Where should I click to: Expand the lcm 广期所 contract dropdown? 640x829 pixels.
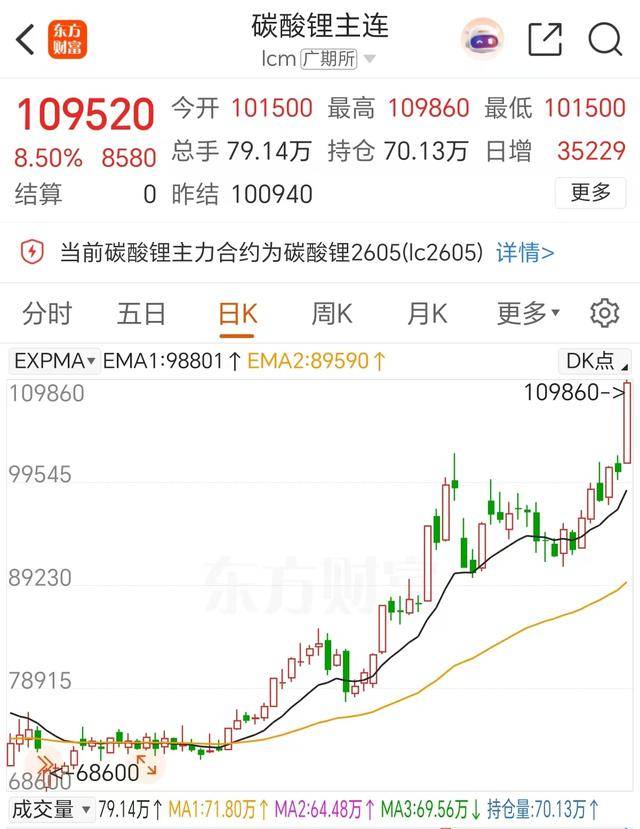[x=369, y=59]
